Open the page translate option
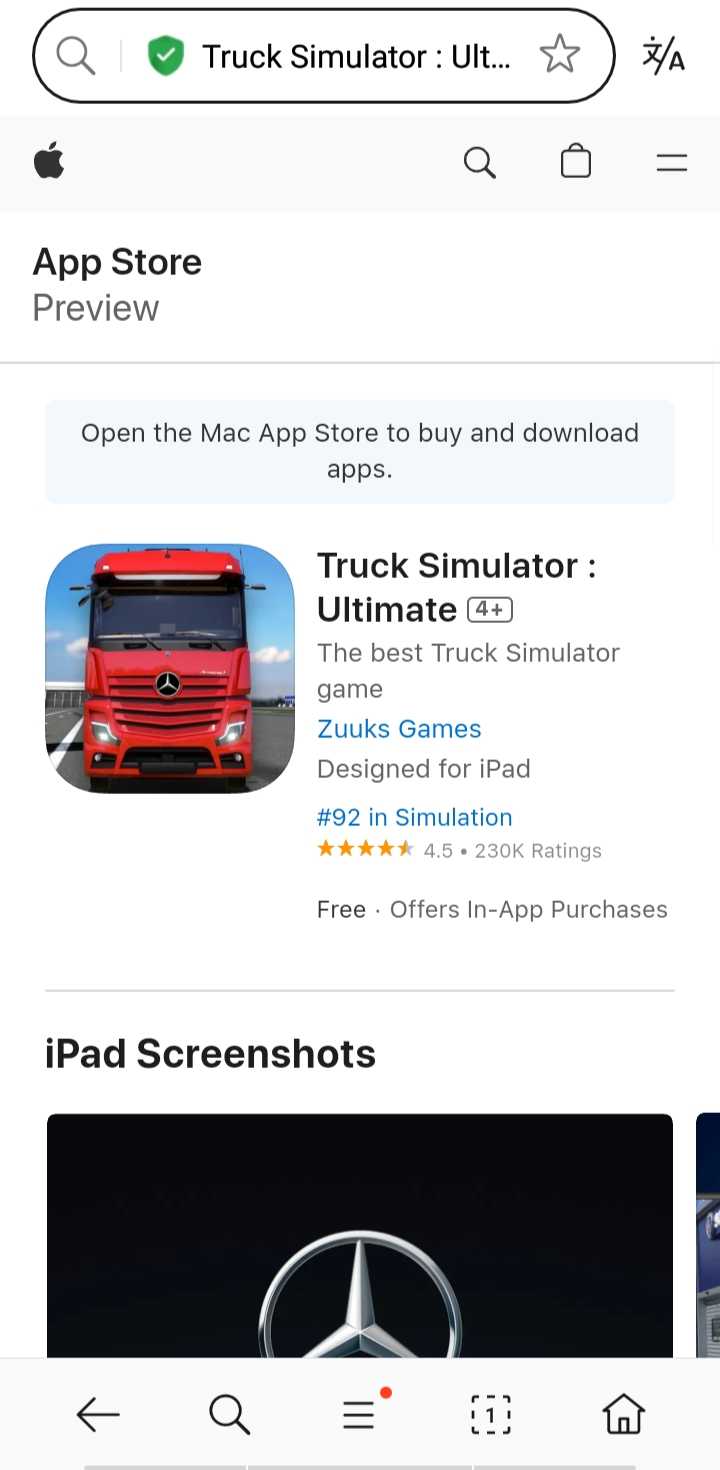Screen dimensions: 720x1470 pyautogui.click(x=663, y=56)
